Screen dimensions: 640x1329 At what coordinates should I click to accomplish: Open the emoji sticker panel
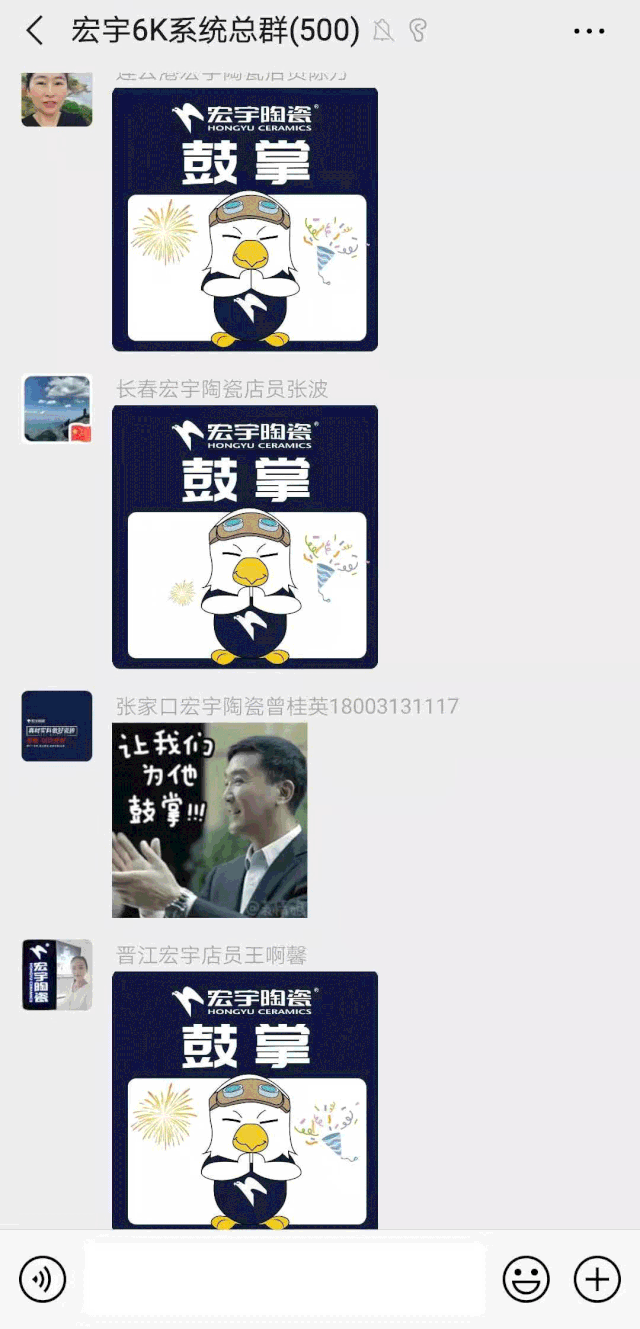point(526,1279)
